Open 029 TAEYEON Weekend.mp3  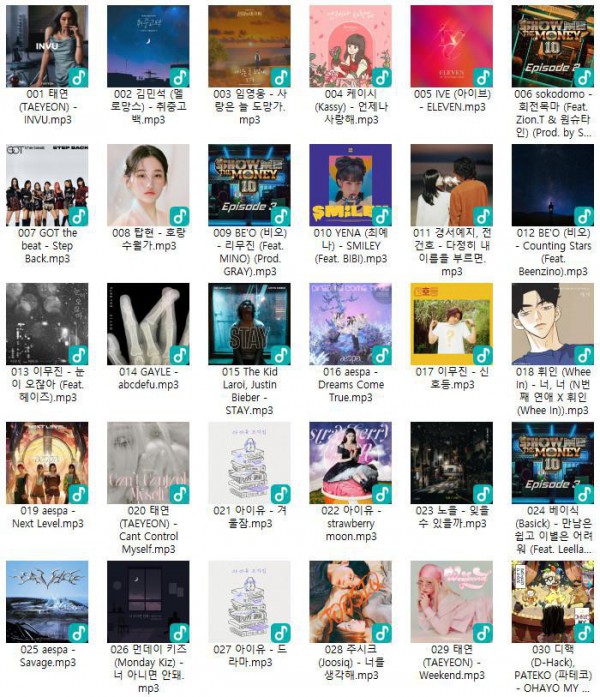click(x=451, y=601)
